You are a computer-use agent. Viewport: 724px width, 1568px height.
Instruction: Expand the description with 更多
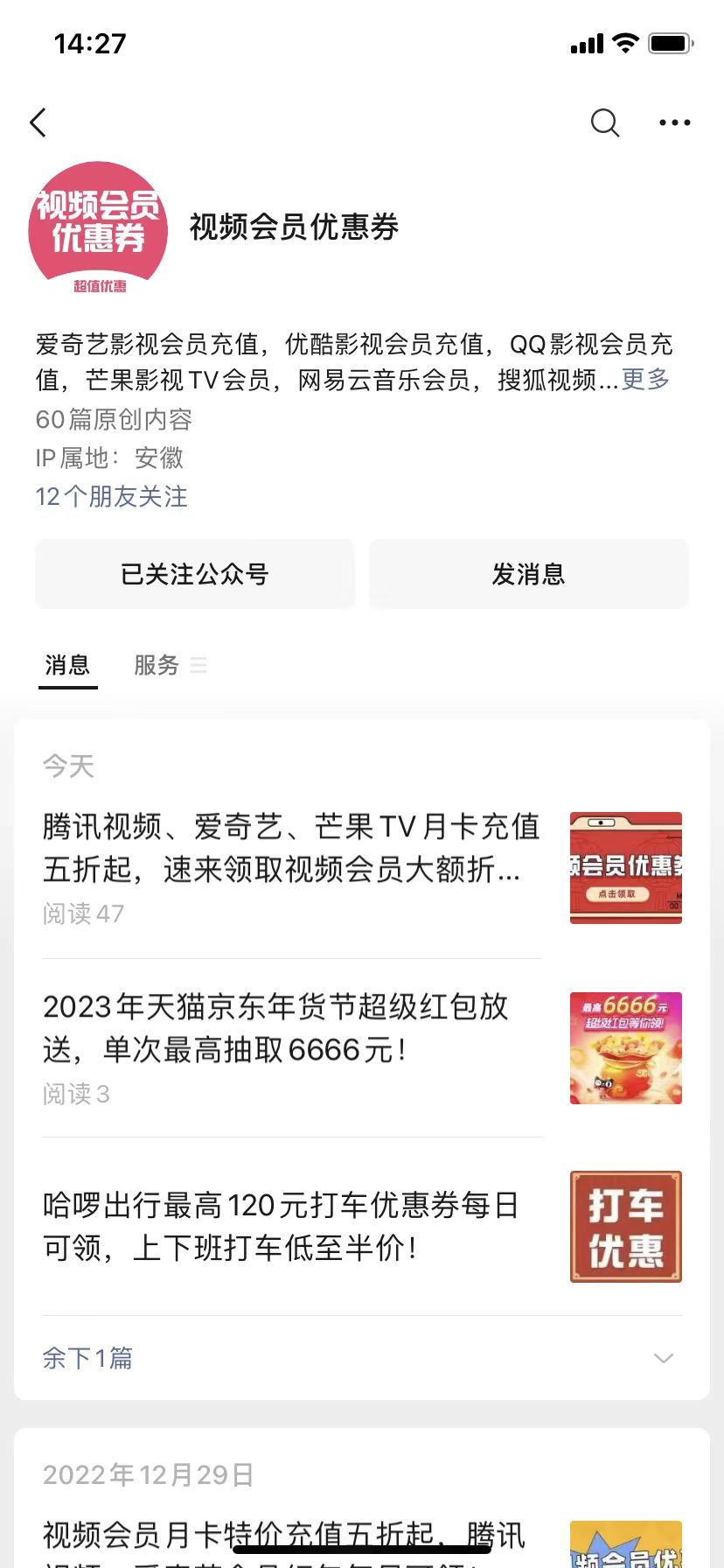[x=645, y=380]
